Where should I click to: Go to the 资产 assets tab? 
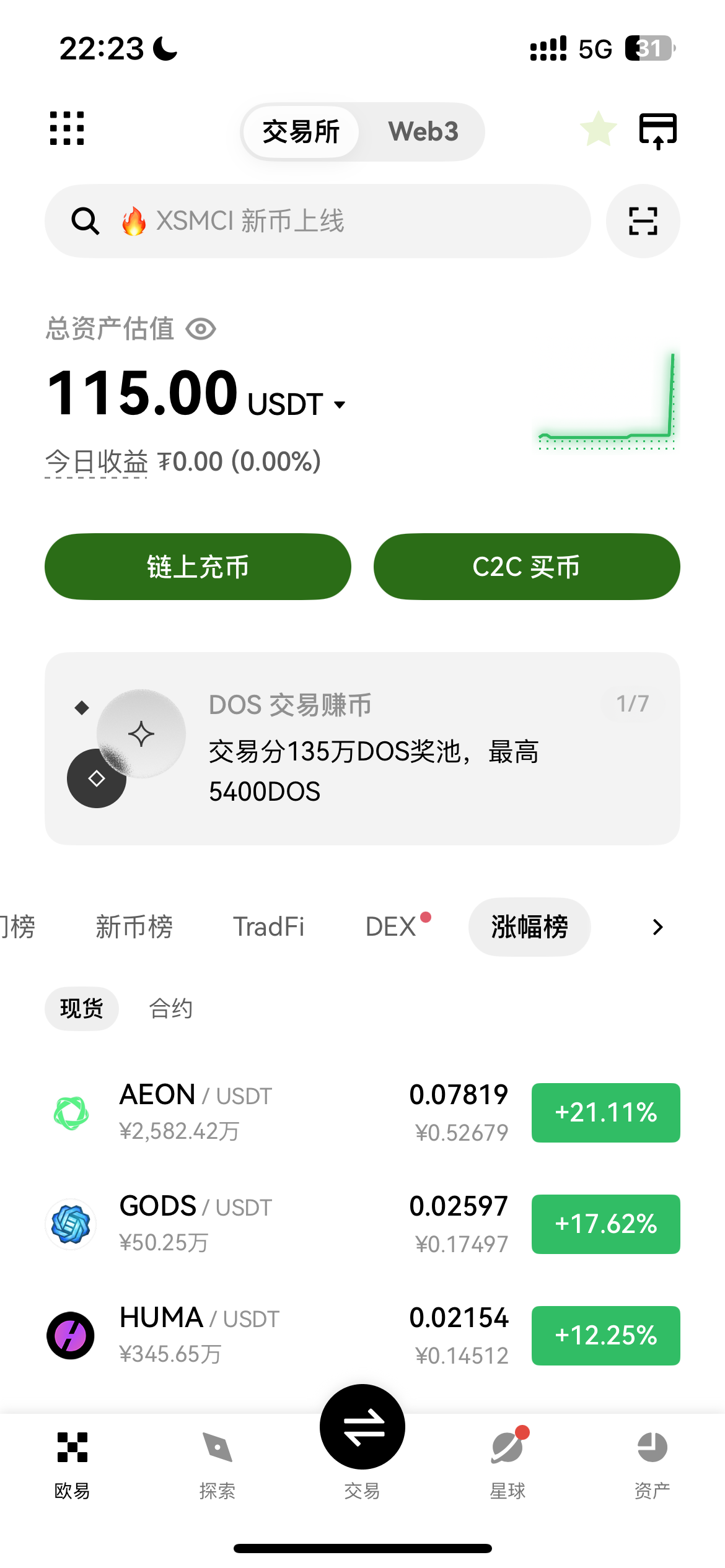(652, 1465)
